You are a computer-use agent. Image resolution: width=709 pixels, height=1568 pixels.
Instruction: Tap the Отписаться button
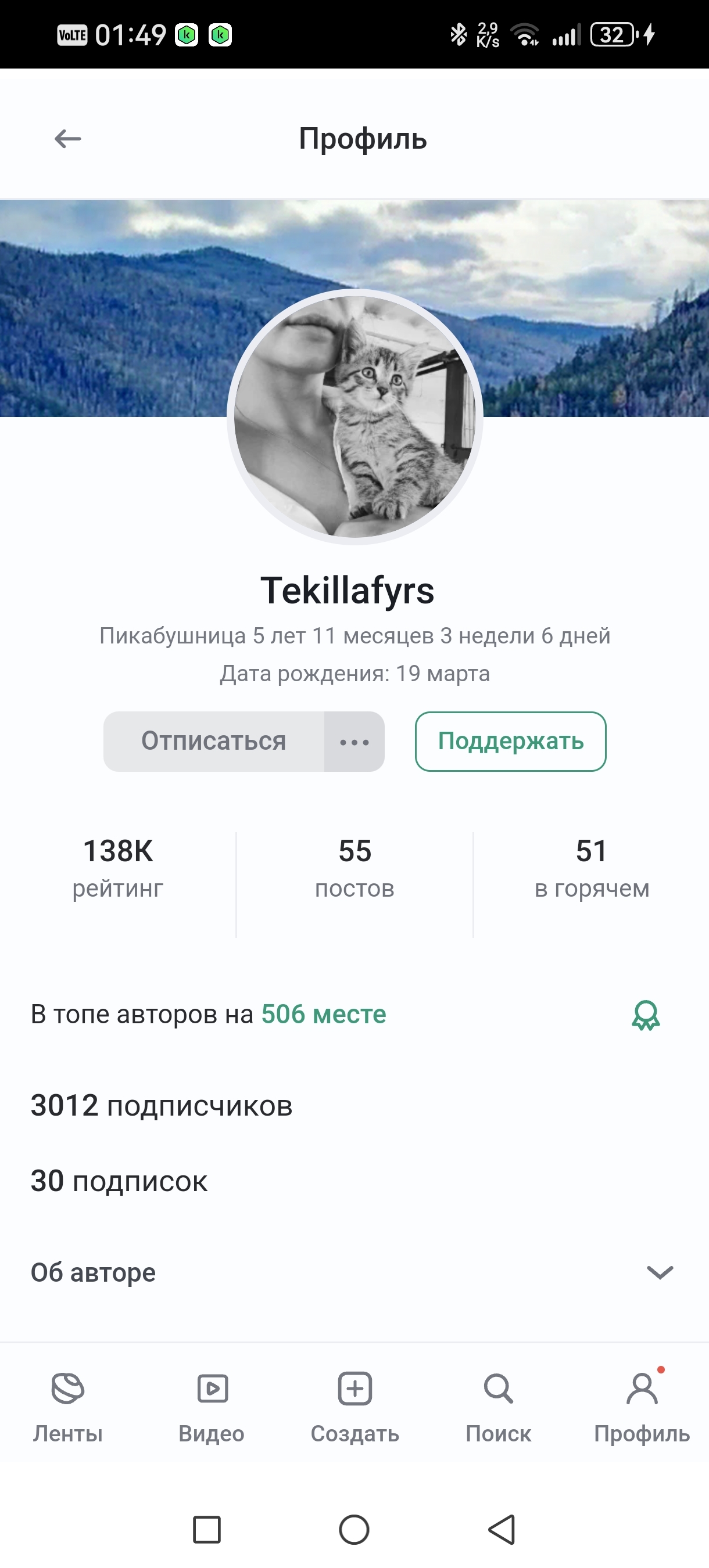click(x=214, y=742)
